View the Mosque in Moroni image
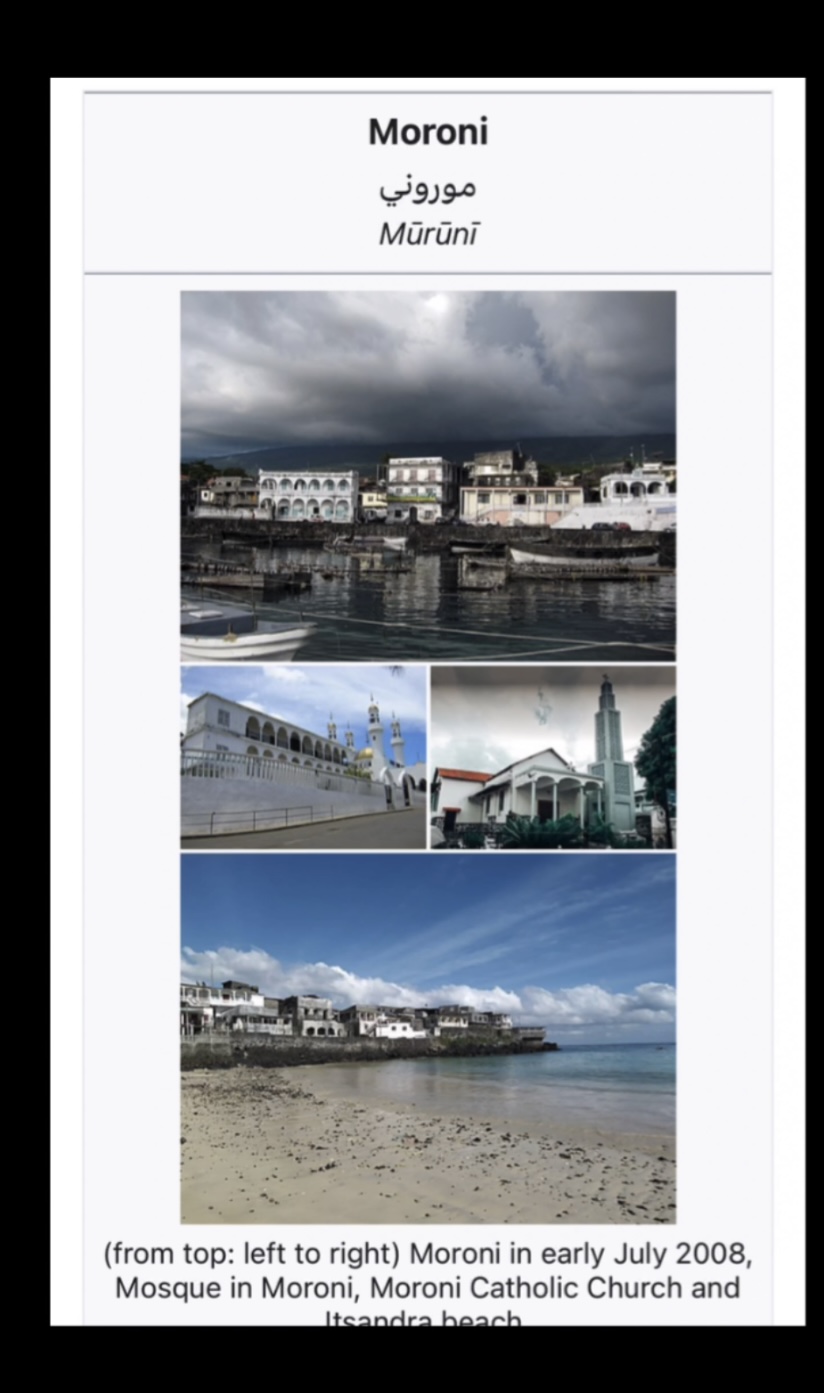The width and height of the screenshot is (824, 1393). pyautogui.click(x=303, y=757)
